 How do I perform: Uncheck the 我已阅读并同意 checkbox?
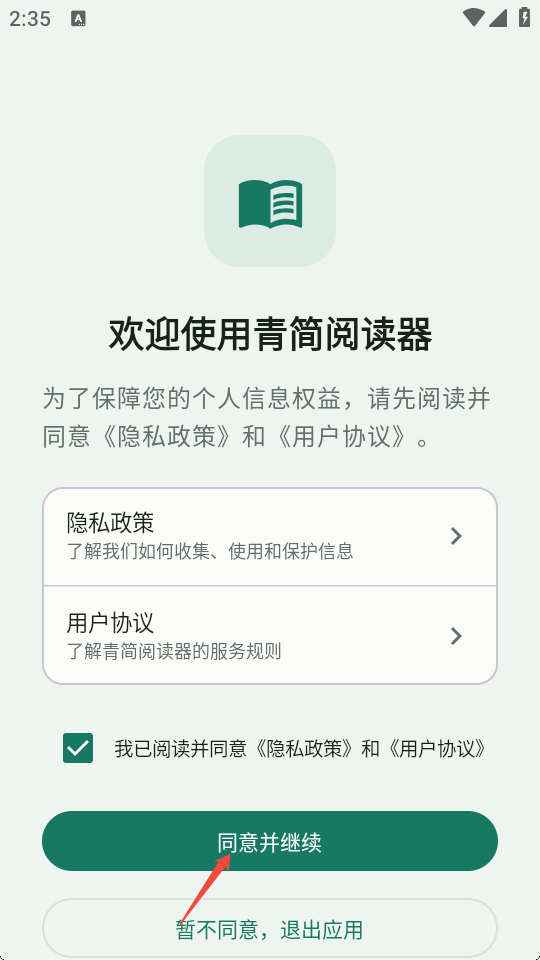click(x=78, y=748)
